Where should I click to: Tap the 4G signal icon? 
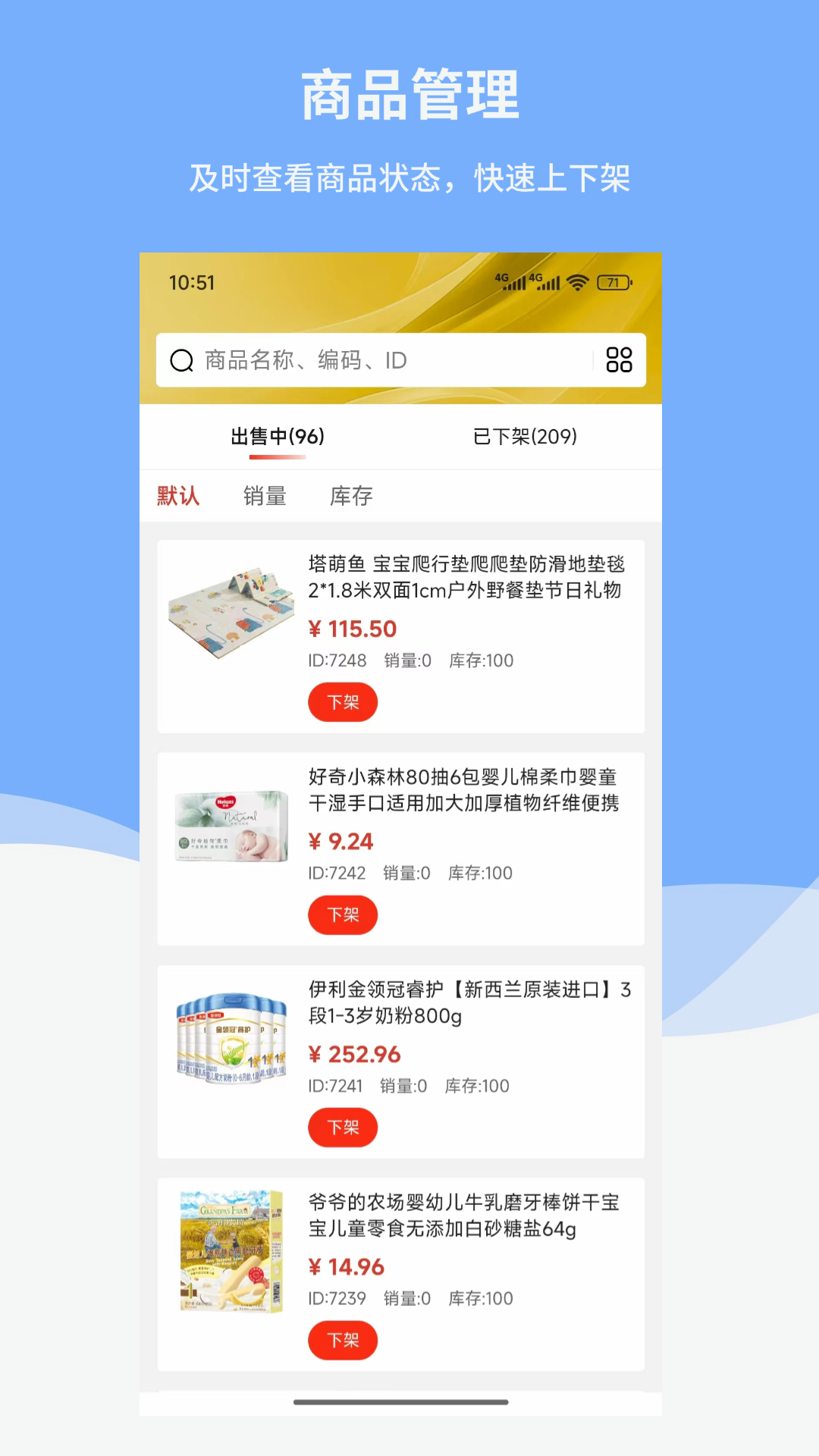click(510, 281)
